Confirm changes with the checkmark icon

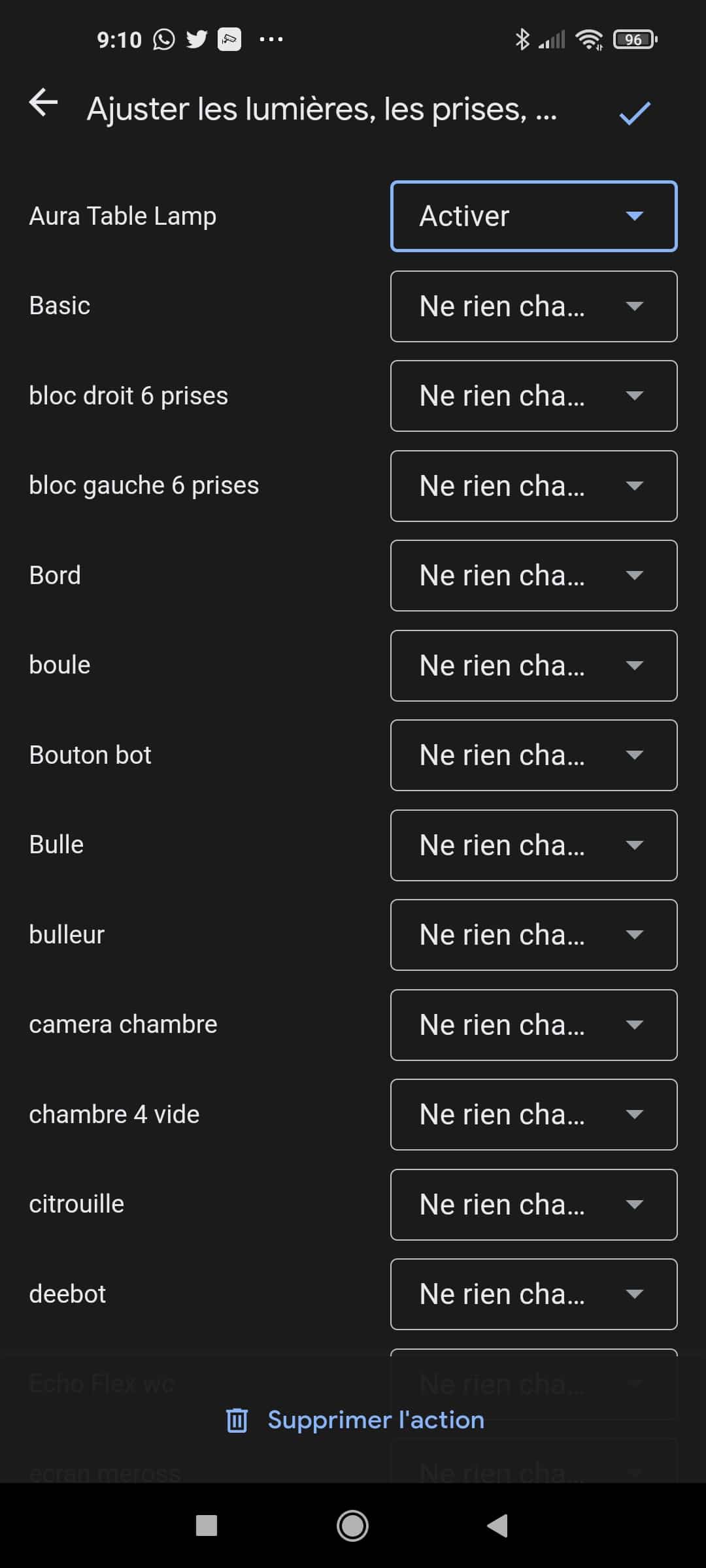pyautogui.click(x=635, y=112)
